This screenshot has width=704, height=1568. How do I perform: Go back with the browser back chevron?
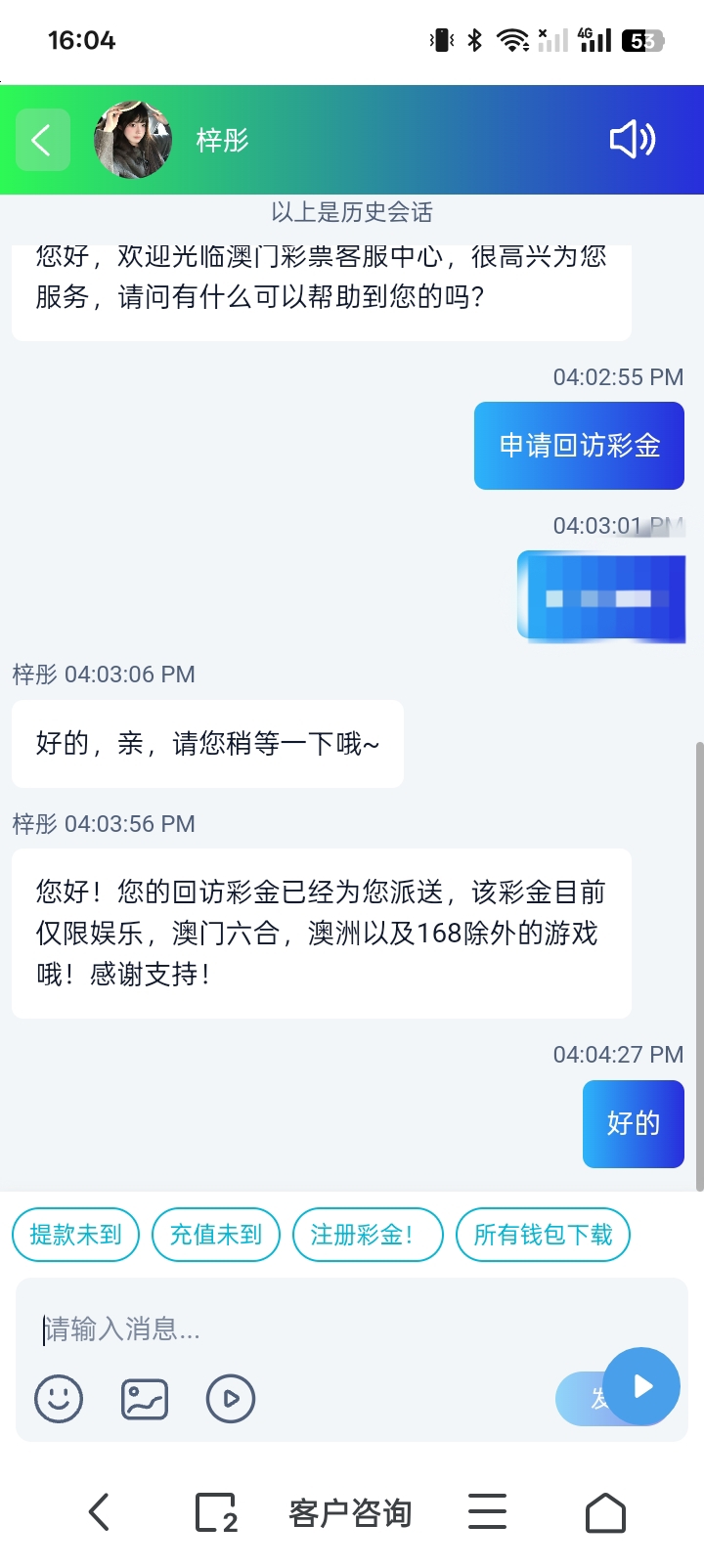pyautogui.click(x=99, y=1512)
